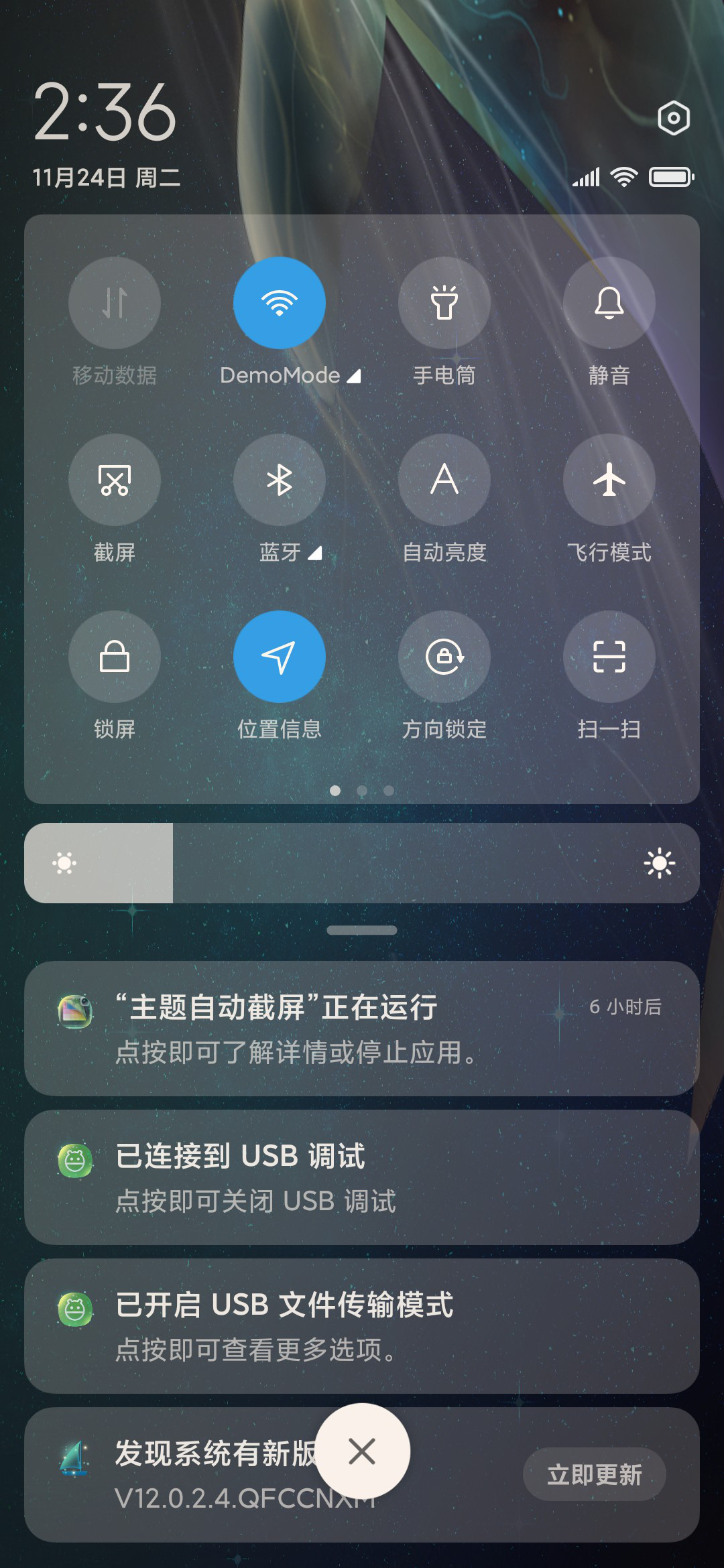The width and height of the screenshot is (724, 1568).
Task: Toggle 方向锁定 rotation lock
Action: tap(444, 657)
